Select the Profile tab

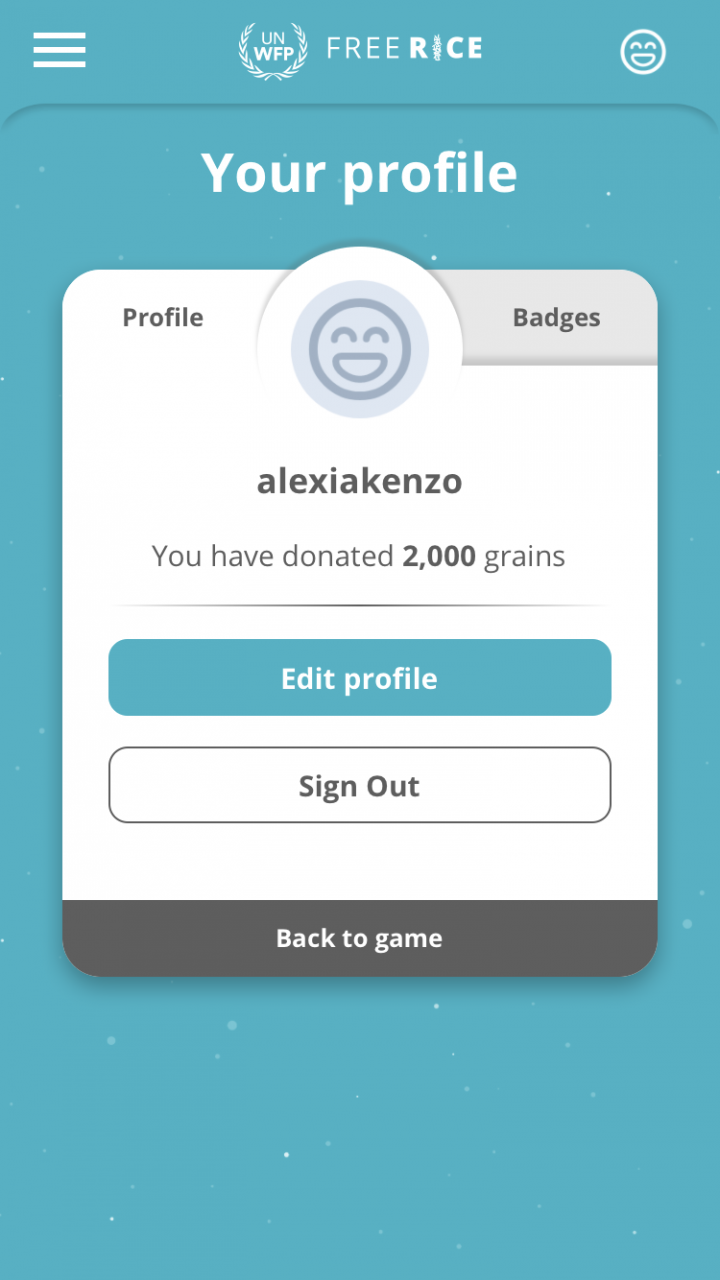(163, 318)
